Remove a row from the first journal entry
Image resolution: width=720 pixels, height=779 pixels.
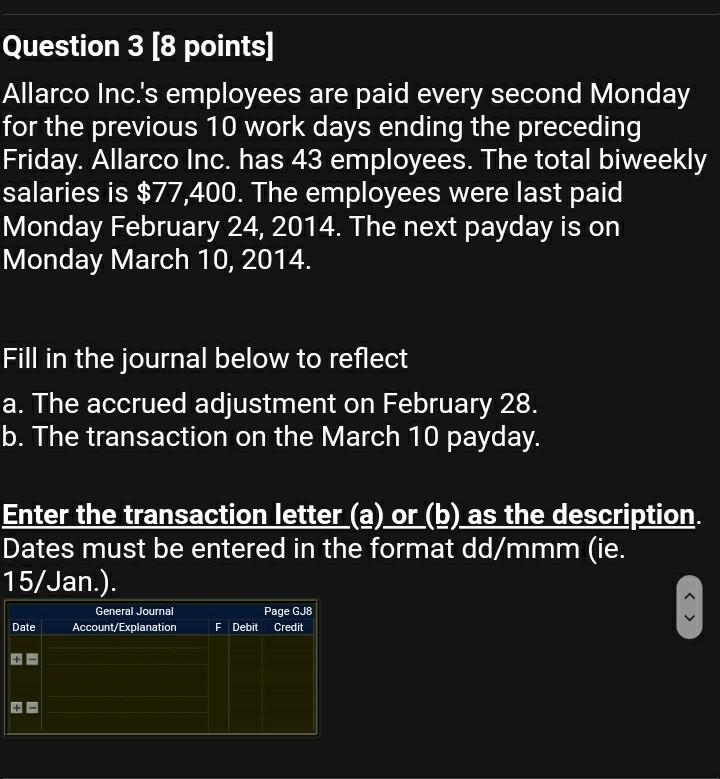coord(31,658)
